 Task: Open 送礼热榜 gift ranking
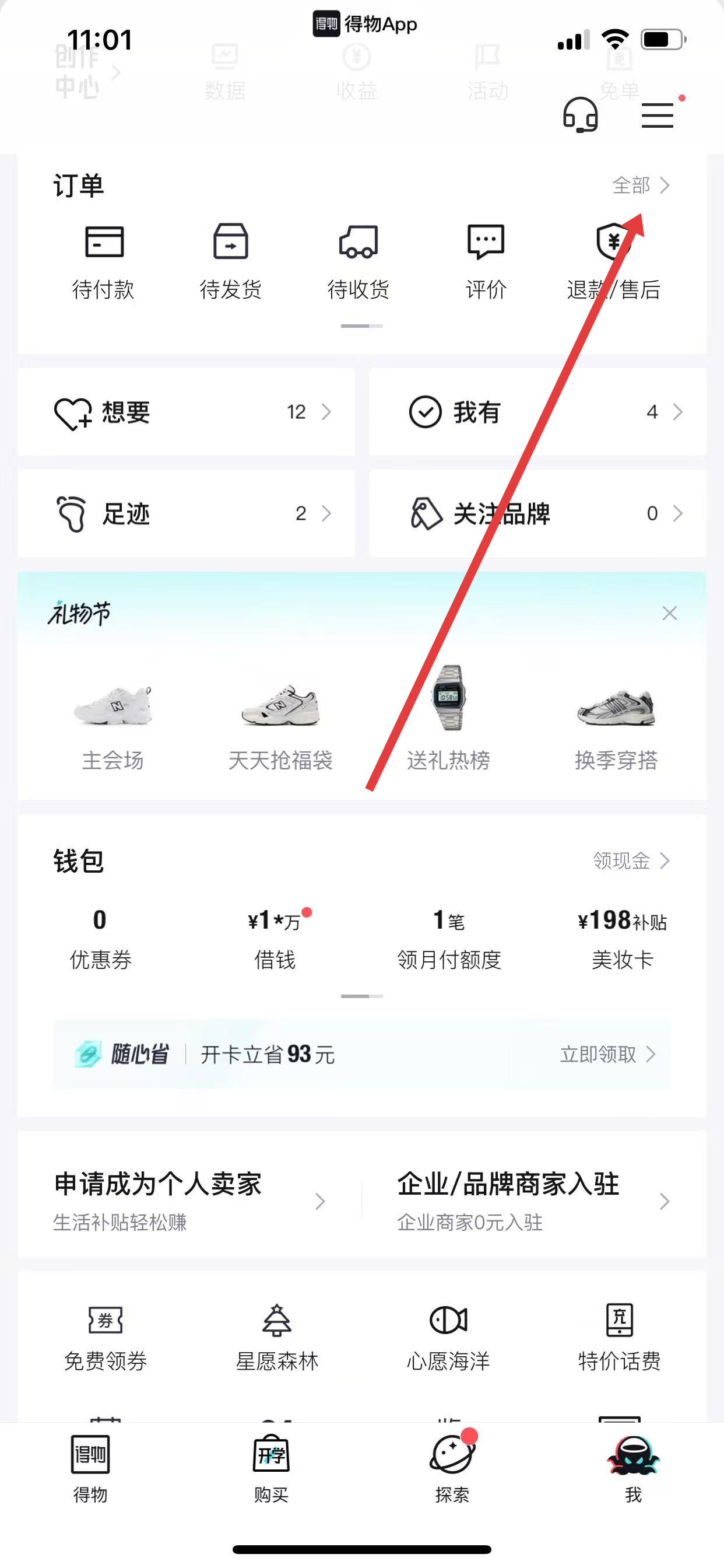[448, 718]
